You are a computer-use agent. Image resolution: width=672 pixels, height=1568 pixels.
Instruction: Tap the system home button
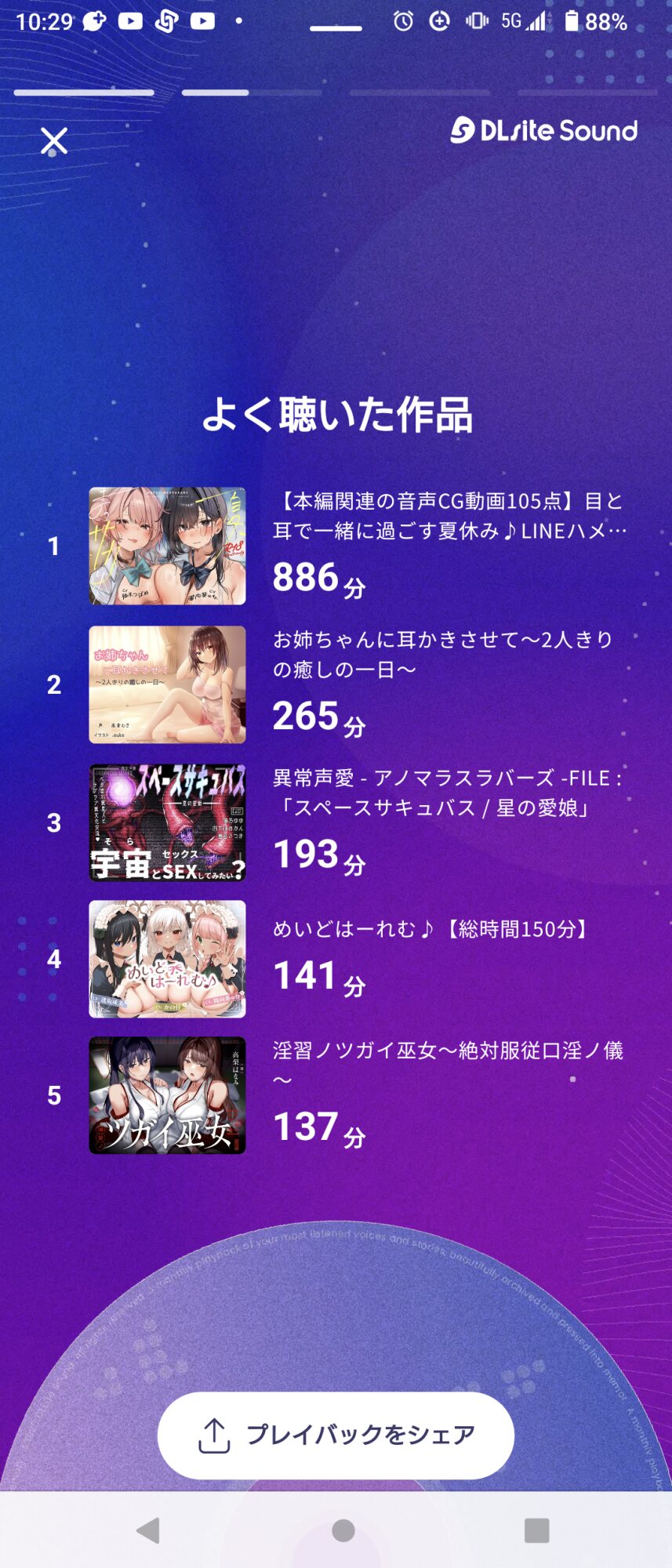343,1530
